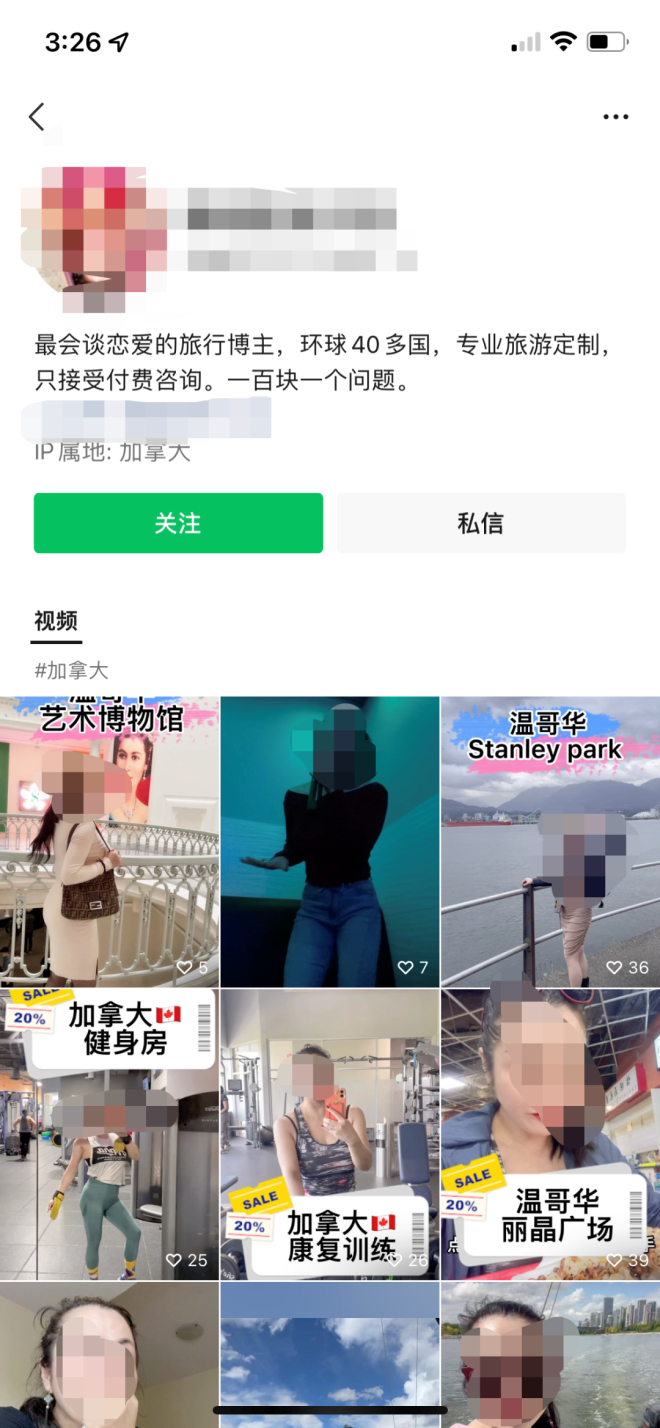Tap the green 关注 follow button
Viewport: 660px width, 1428px height.
point(178,523)
